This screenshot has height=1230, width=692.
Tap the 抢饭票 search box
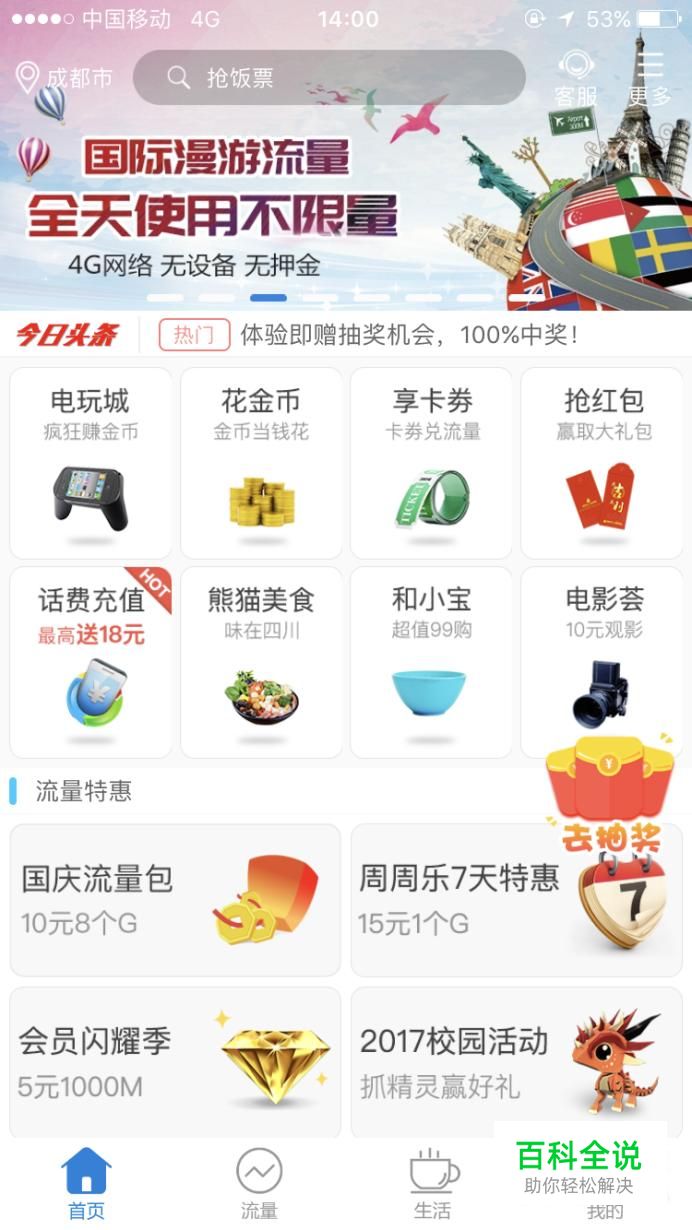click(x=328, y=78)
